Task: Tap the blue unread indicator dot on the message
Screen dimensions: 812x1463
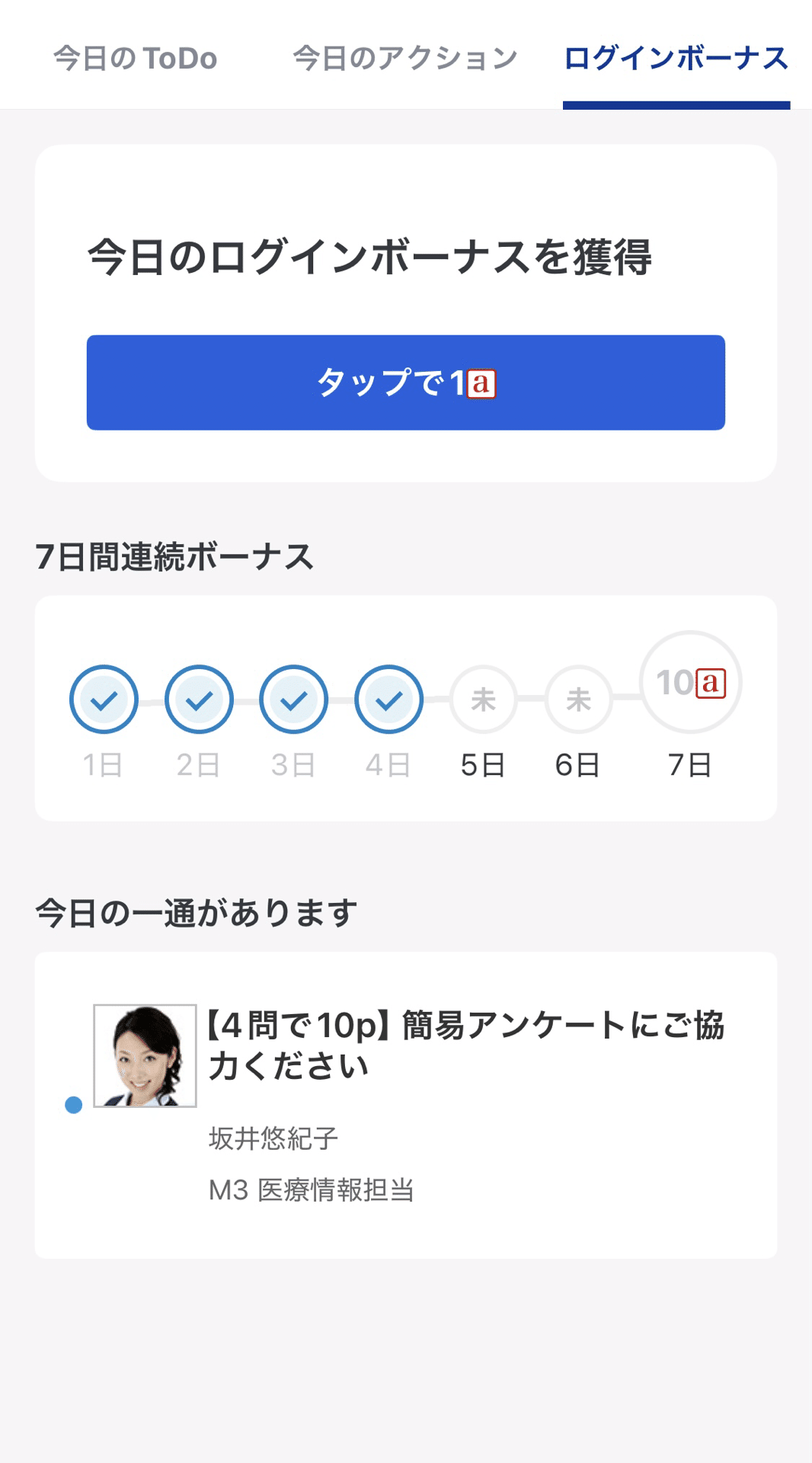Action: tap(73, 1103)
